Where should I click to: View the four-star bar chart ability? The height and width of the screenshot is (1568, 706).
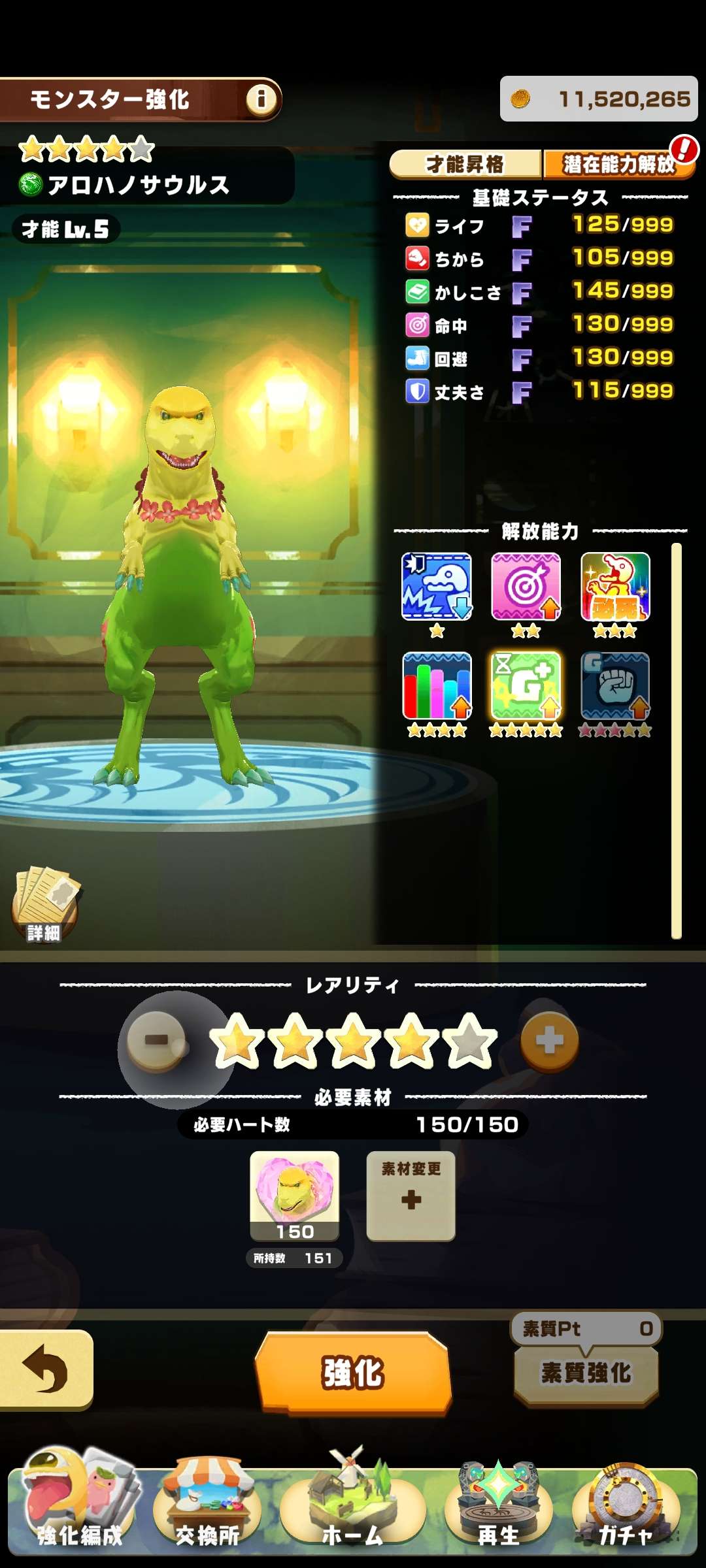pos(436,686)
